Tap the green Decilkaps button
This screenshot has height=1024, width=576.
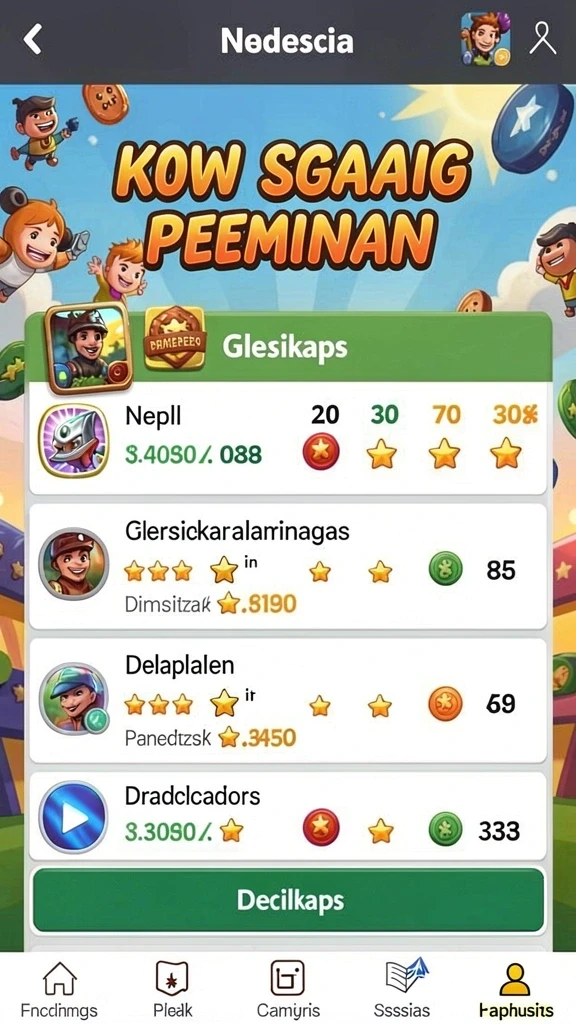pyautogui.click(x=288, y=900)
